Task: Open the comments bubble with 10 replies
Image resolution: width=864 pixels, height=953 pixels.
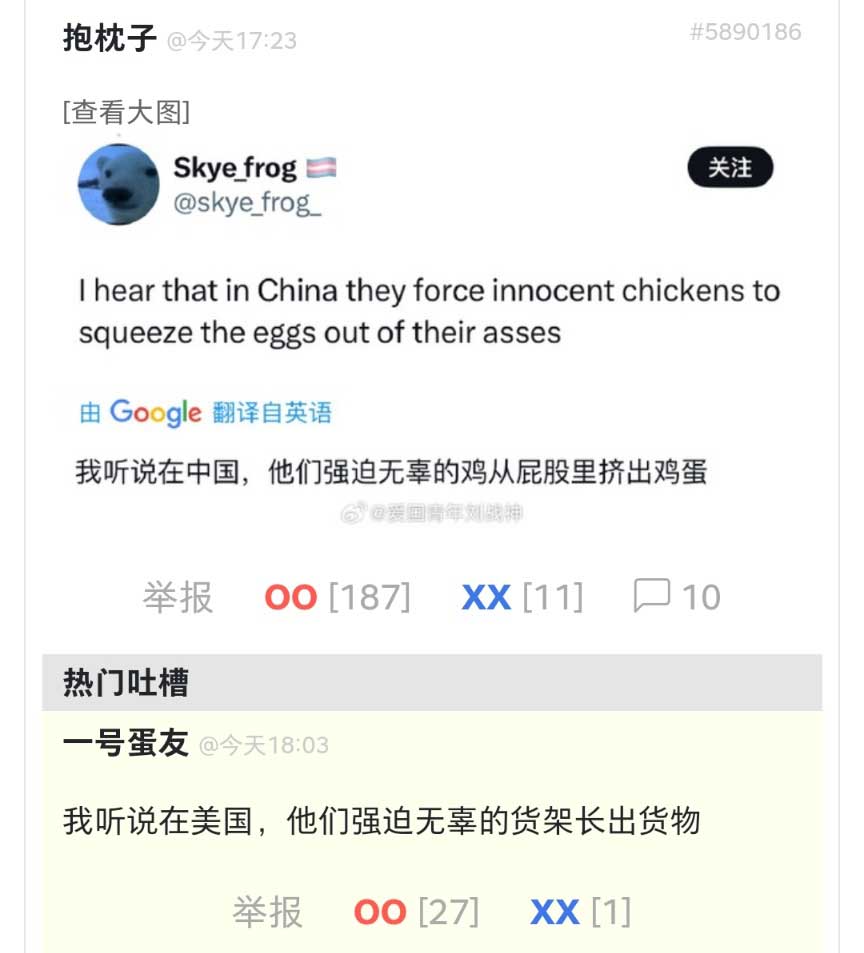Action: point(676,597)
